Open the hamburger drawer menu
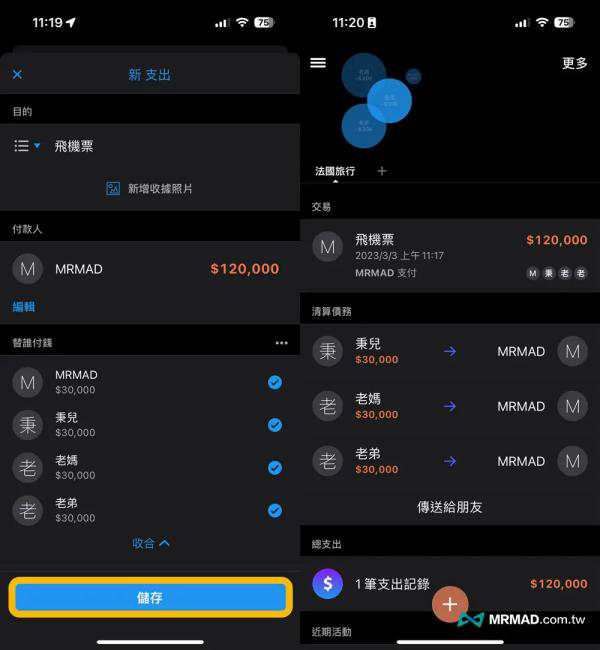The image size is (600, 650). (x=318, y=63)
